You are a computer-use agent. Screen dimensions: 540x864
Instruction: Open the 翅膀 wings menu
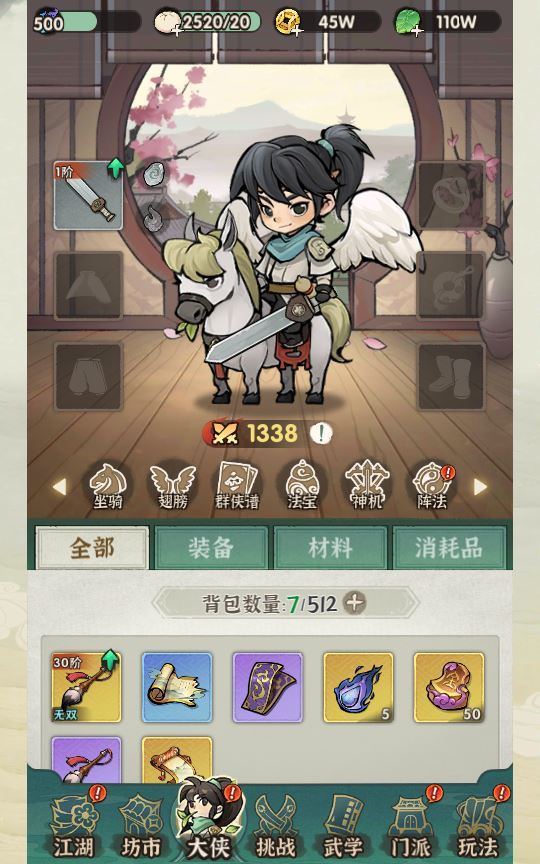tap(173, 487)
